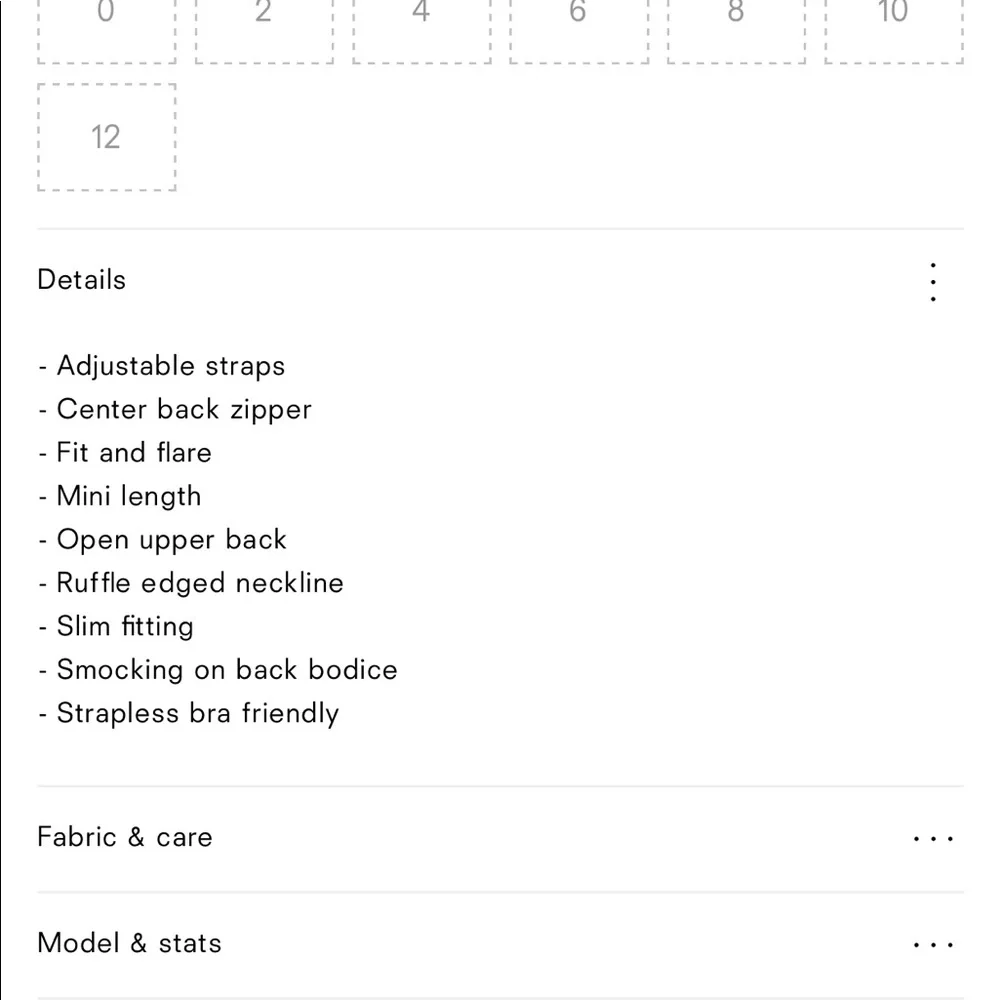Choose size 8
The height and width of the screenshot is (1000, 1000).
click(x=736, y=25)
